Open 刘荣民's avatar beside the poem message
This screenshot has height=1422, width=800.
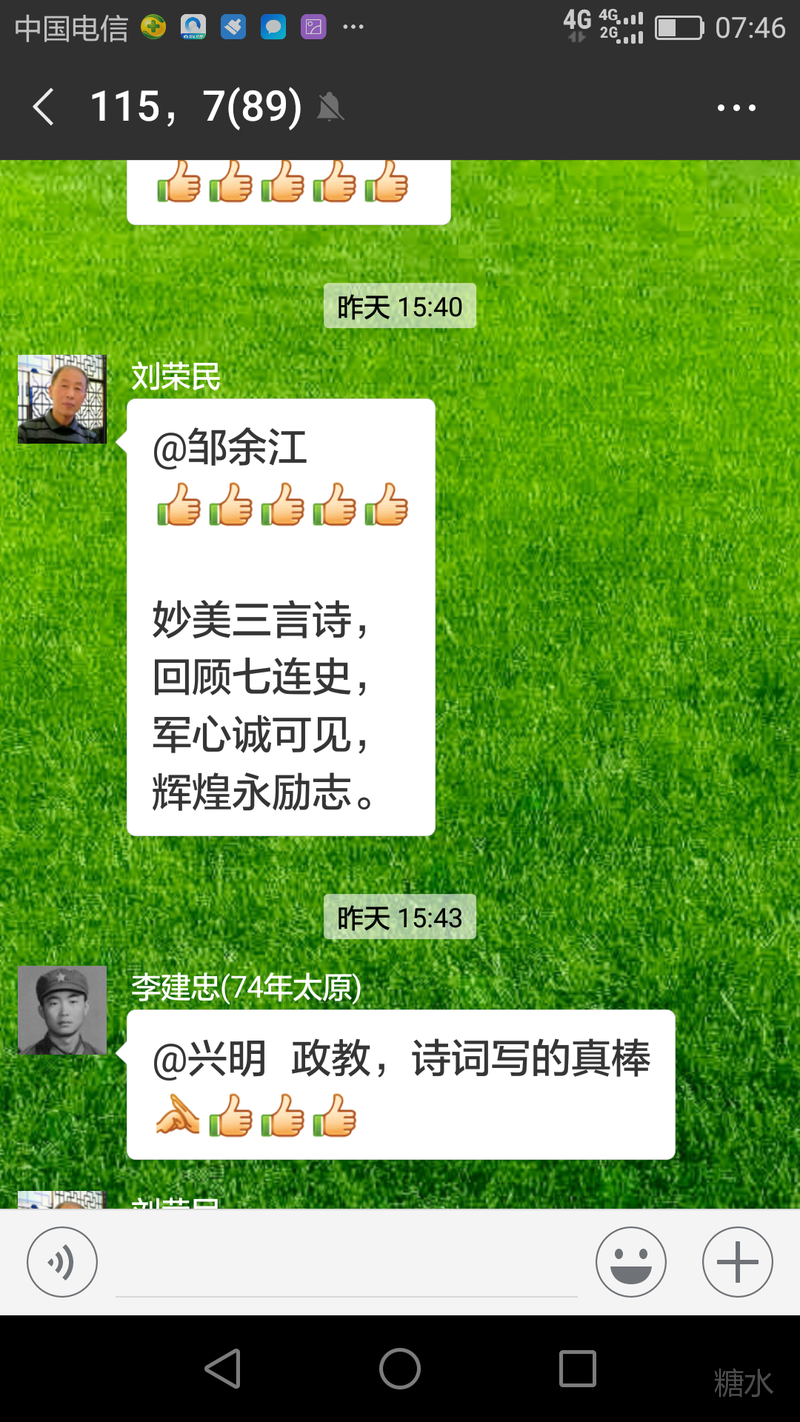pos(62,399)
